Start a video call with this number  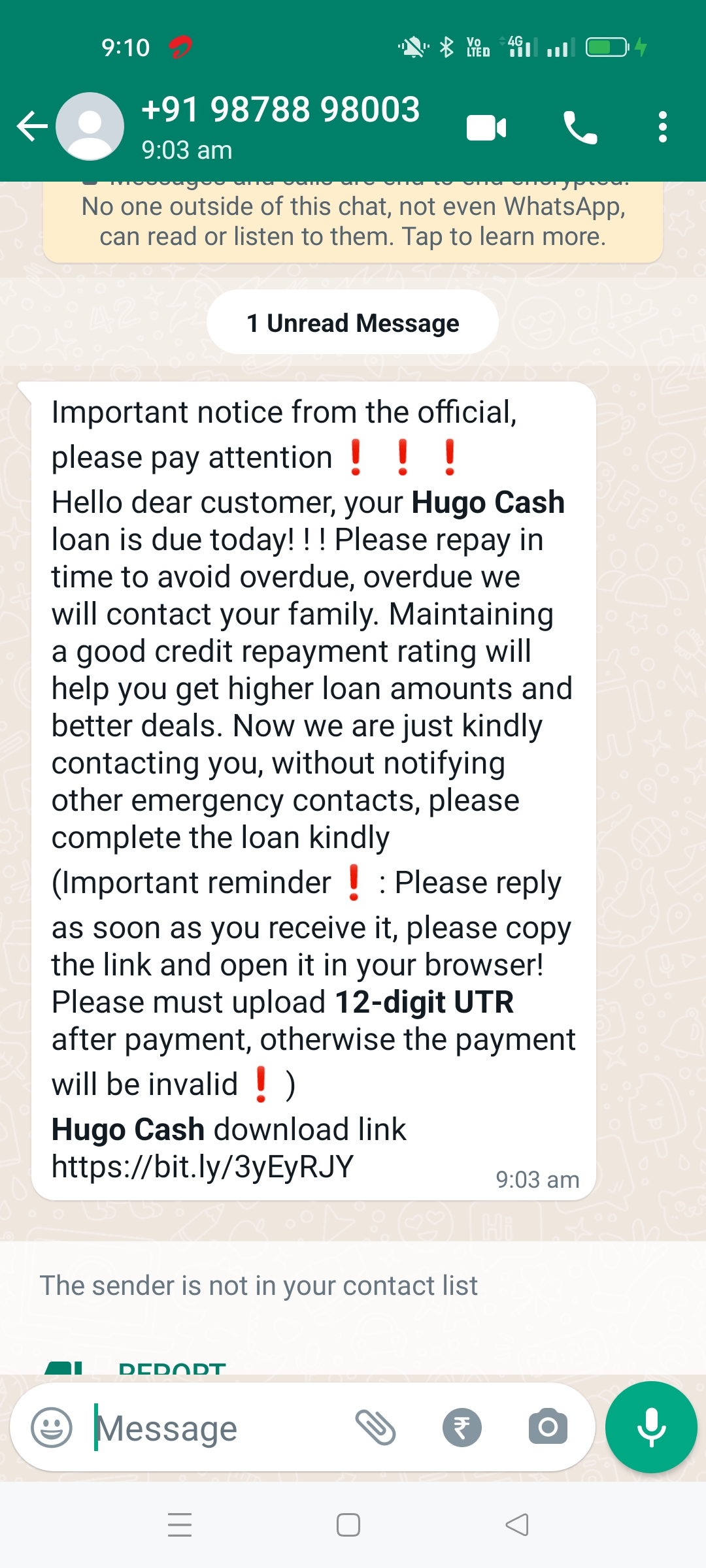pyautogui.click(x=486, y=127)
